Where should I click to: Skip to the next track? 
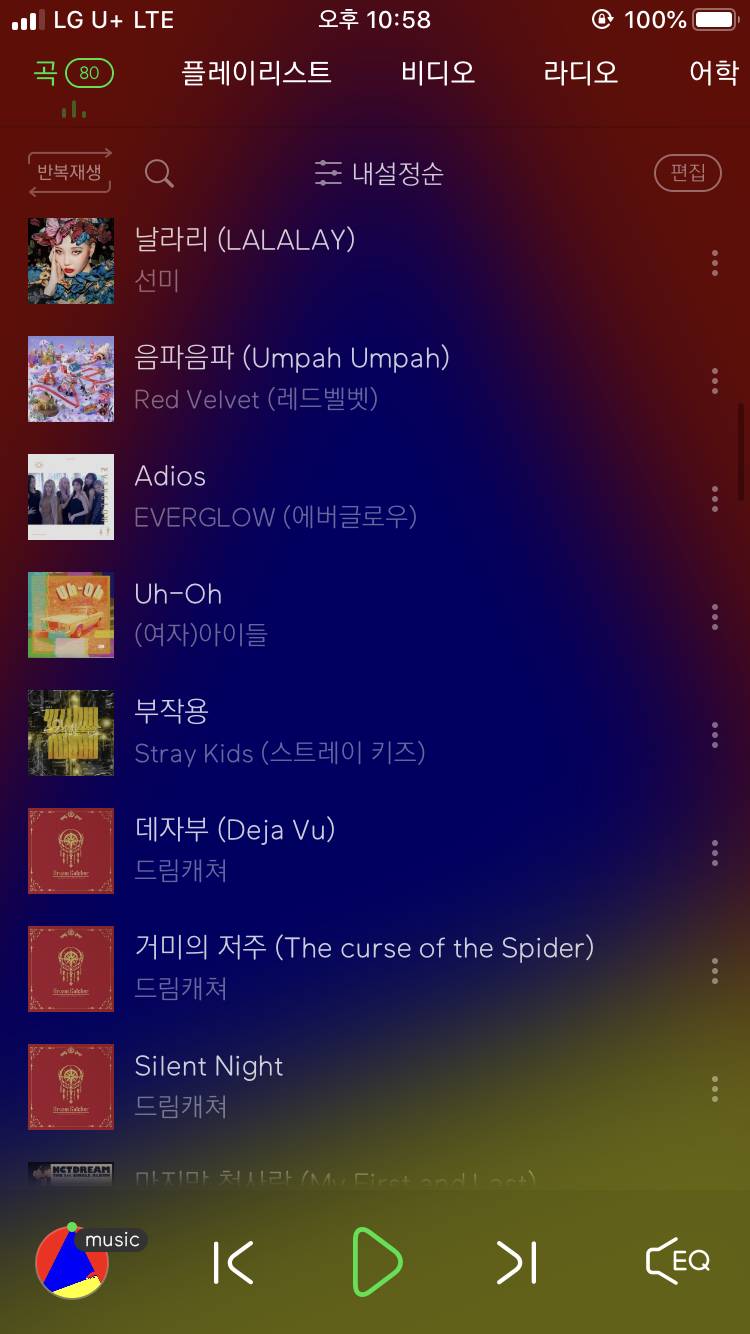(x=517, y=1262)
